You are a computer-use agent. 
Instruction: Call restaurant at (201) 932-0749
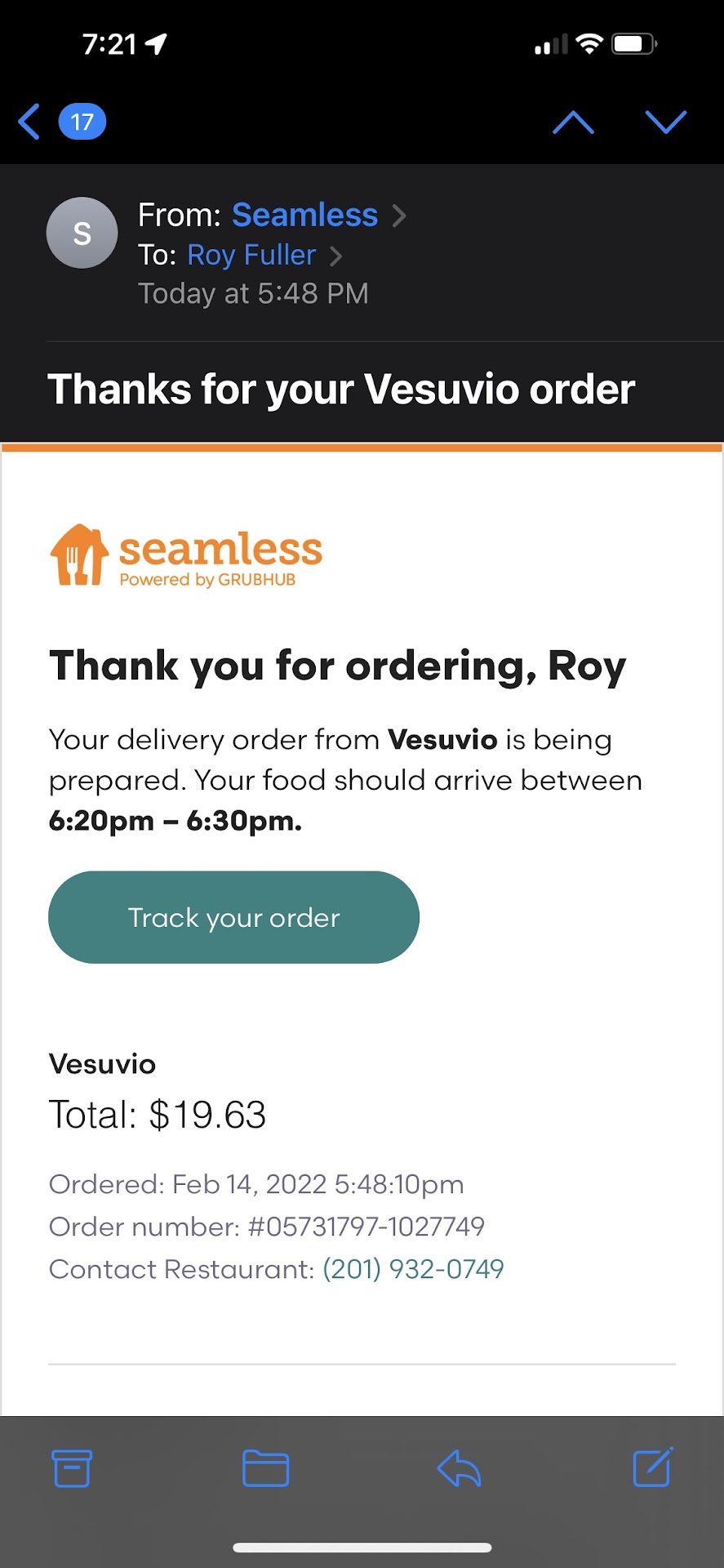point(413,1268)
